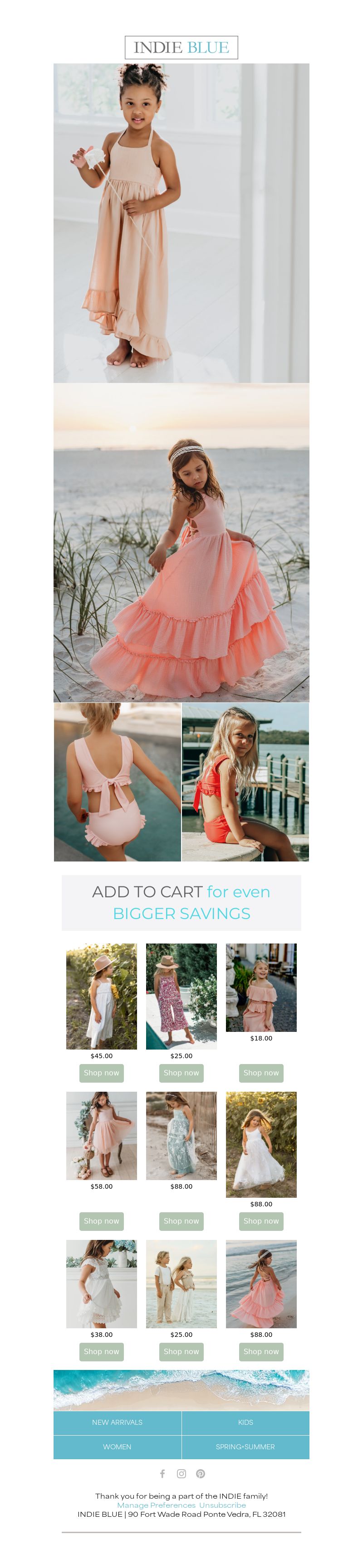Open the Spring+Summer collection
The width and height of the screenshot is (363, 1568).
pos(245,1446)
